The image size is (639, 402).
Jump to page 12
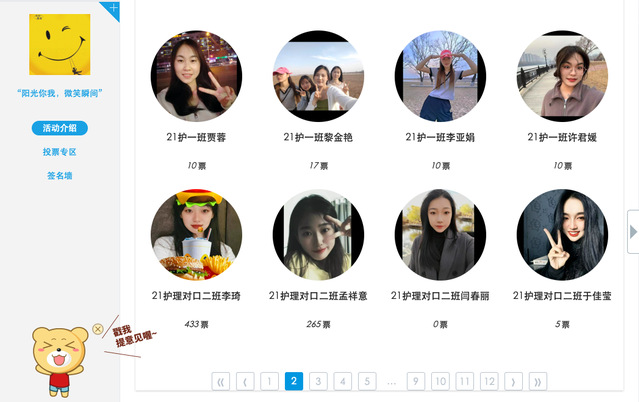(488, 381)
